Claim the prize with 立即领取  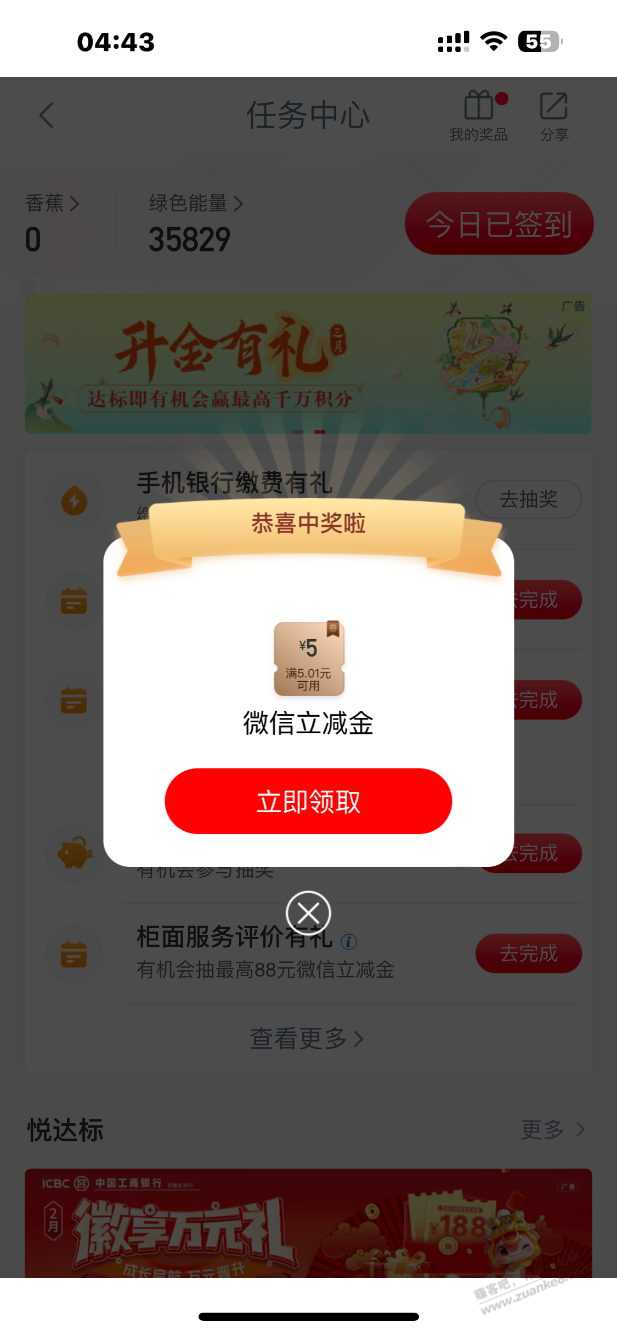tap(308, 801)
